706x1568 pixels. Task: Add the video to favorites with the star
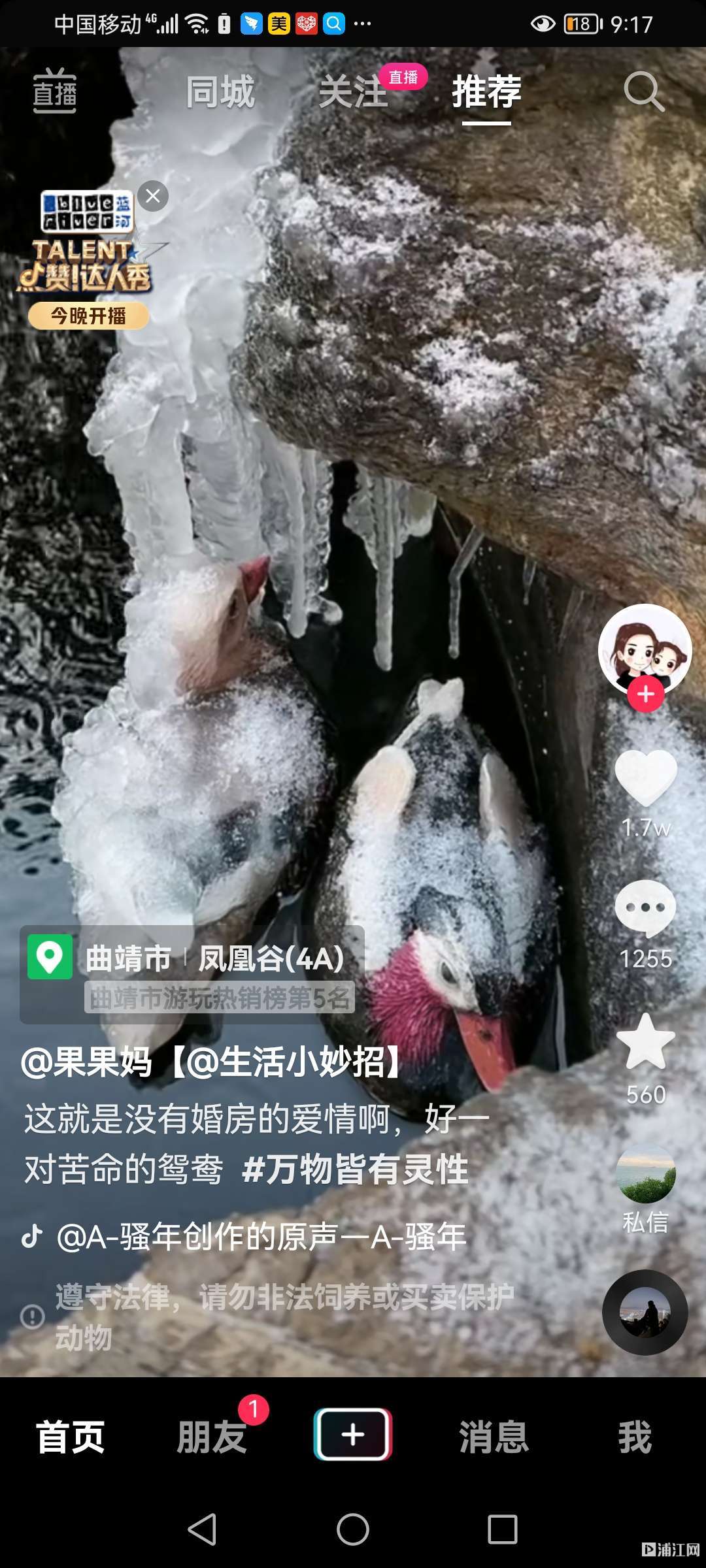(646, 1042)
